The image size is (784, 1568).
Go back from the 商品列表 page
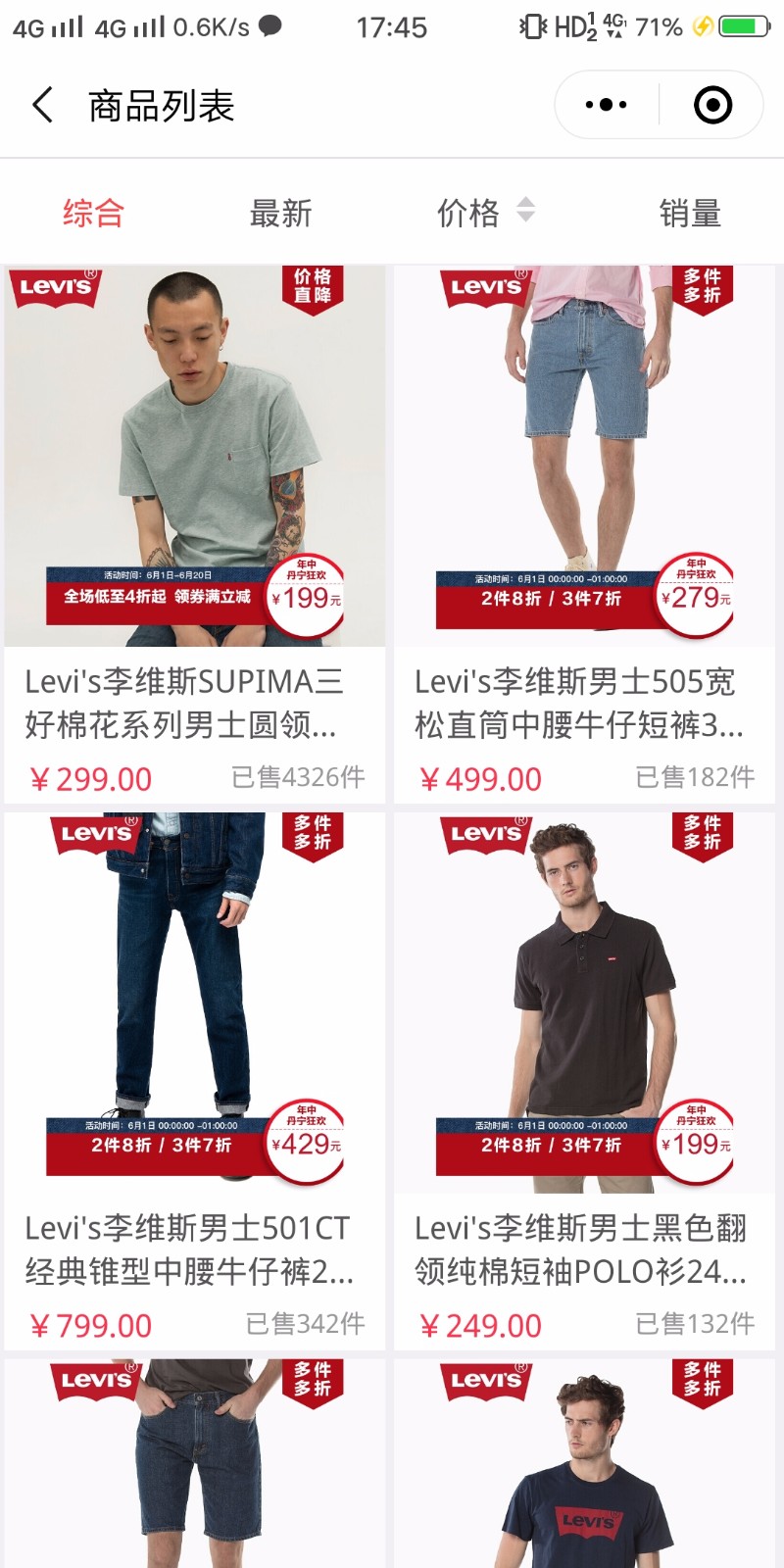[43, 105]
